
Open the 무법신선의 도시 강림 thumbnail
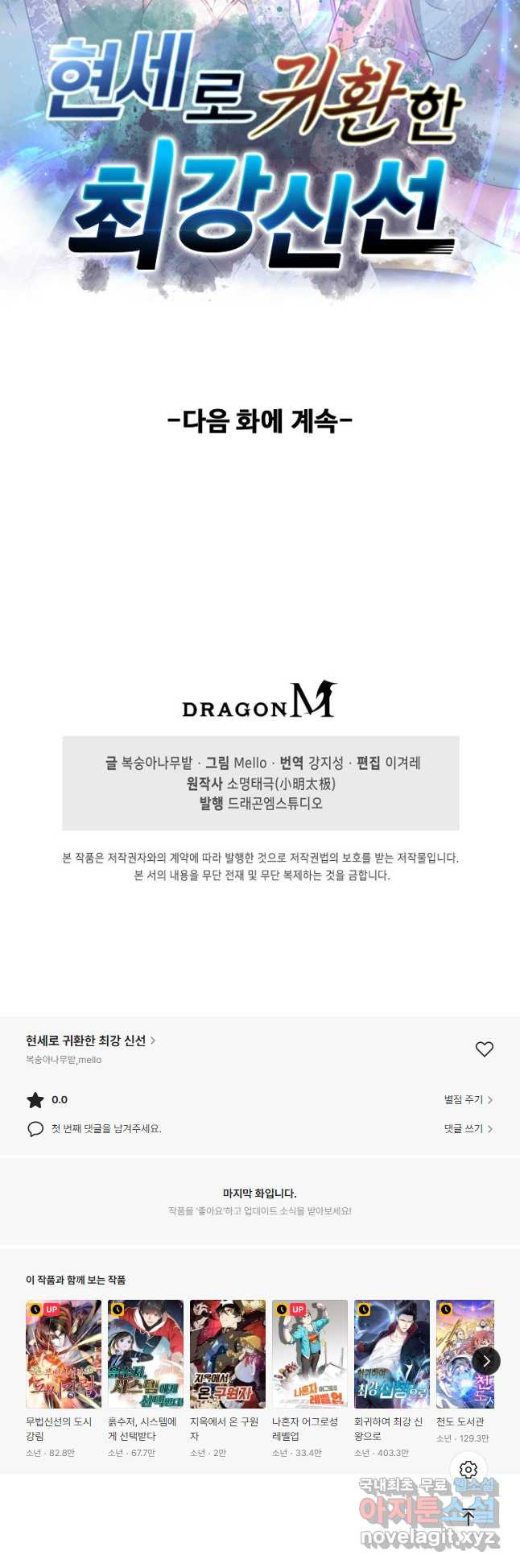pos(64,1353)
